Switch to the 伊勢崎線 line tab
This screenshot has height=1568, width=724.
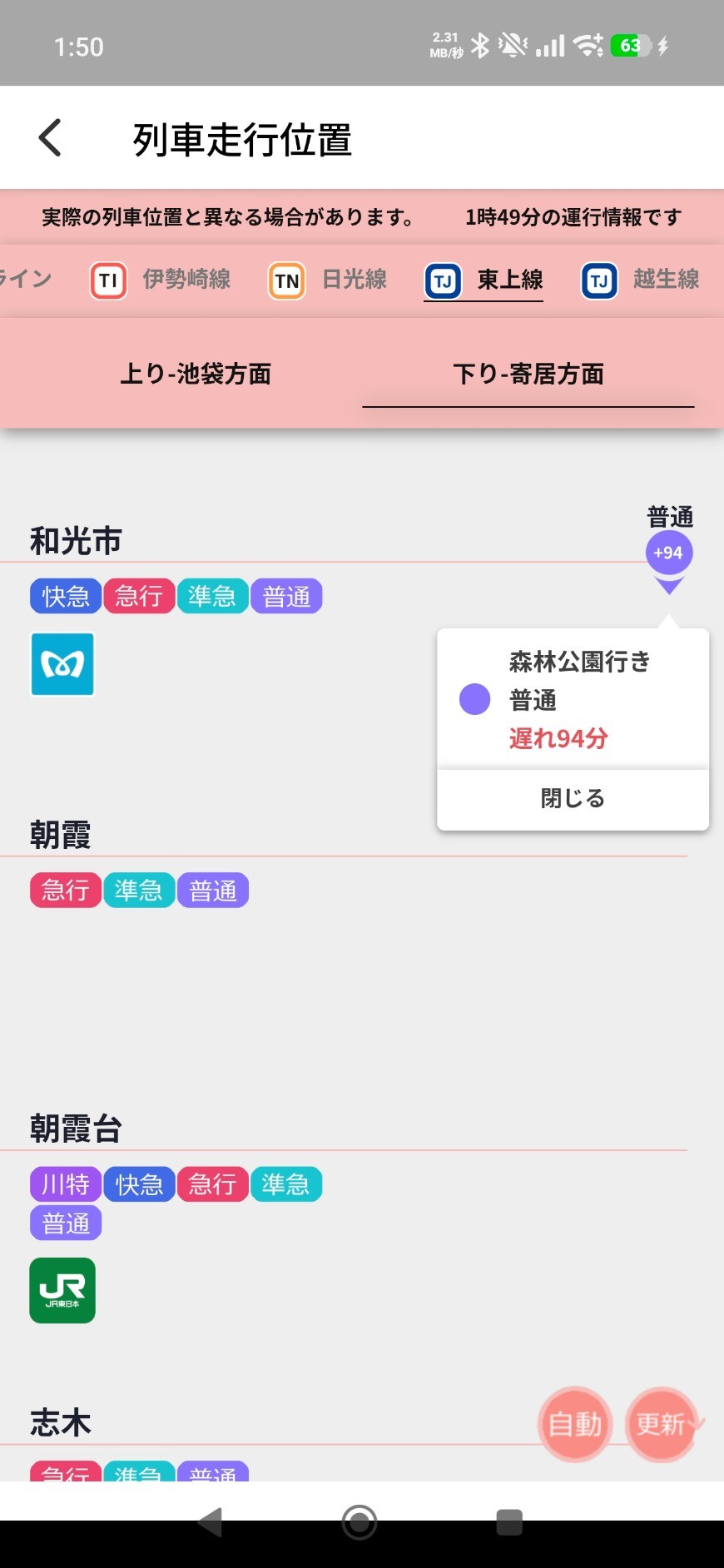161,280
